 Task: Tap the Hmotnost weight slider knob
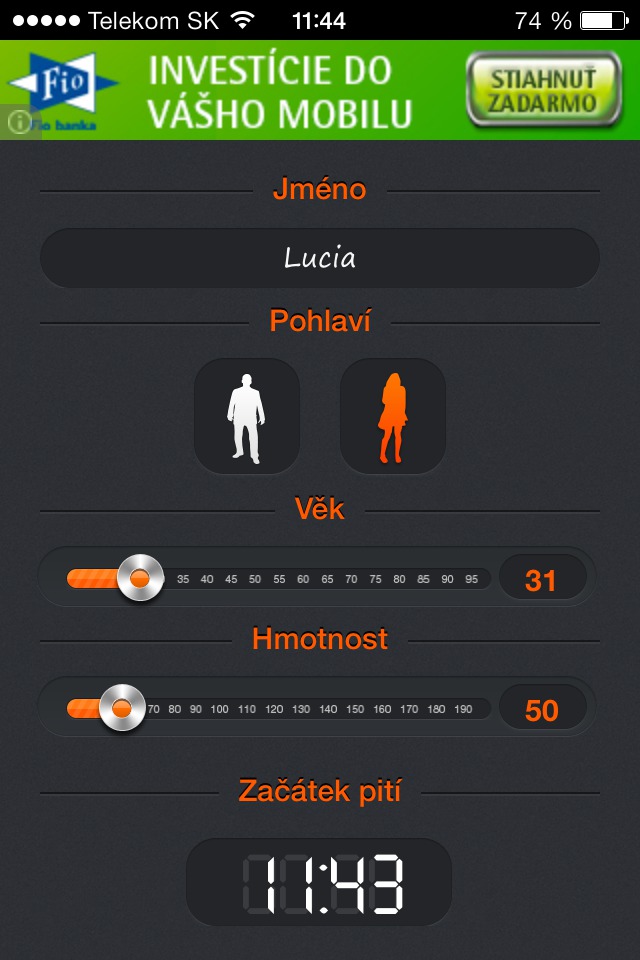coord(122,708)
